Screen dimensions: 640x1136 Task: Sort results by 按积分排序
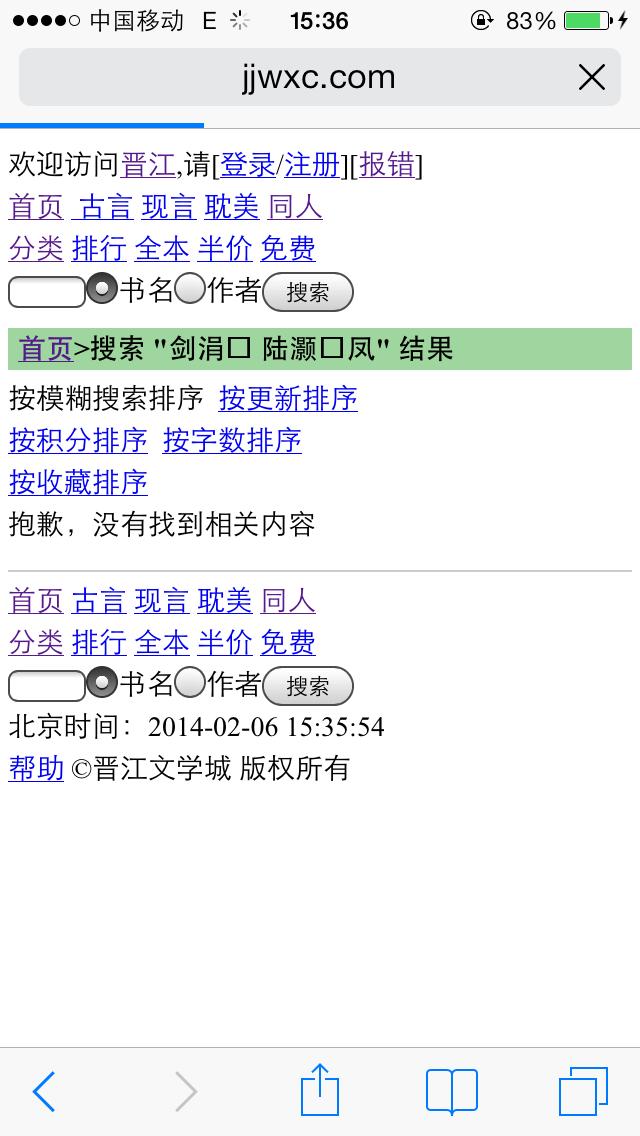pos(78,440)
